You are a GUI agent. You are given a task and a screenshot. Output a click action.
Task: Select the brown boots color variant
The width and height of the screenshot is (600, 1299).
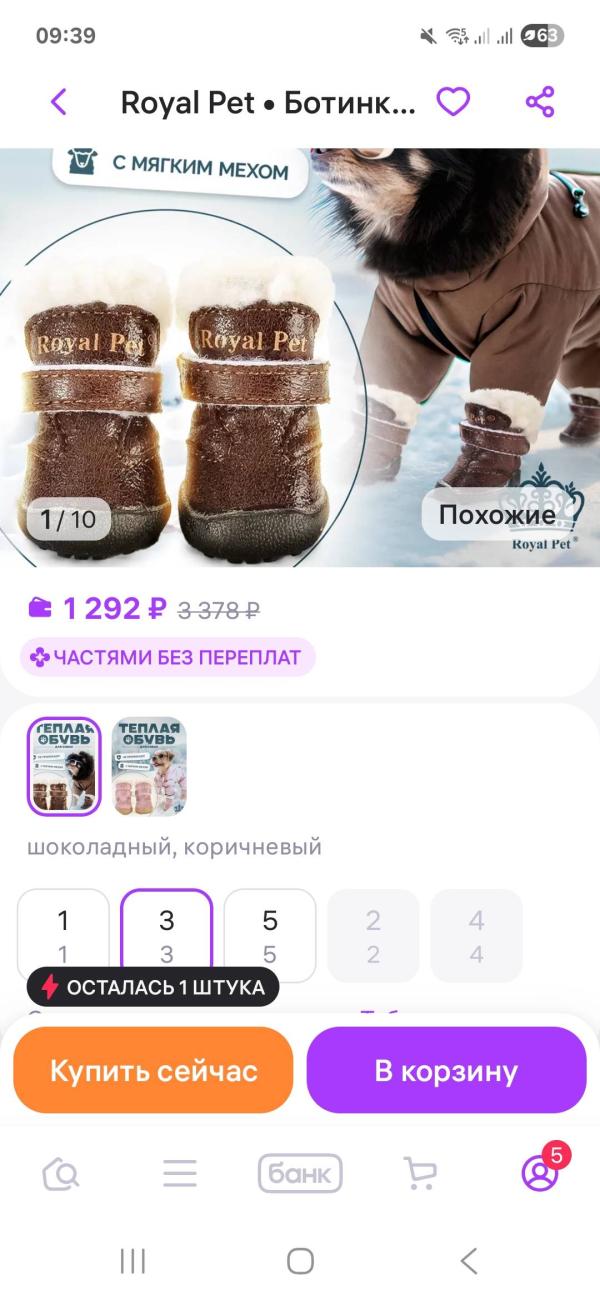click(64, 767)
